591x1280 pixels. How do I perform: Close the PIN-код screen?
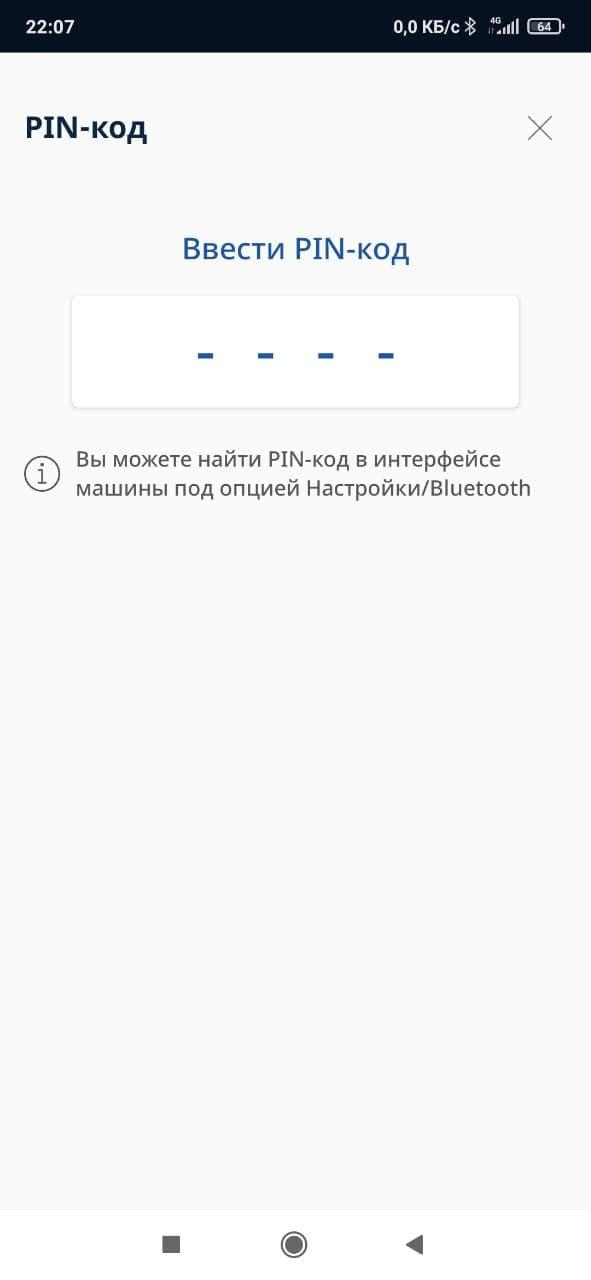pos(540,128)
